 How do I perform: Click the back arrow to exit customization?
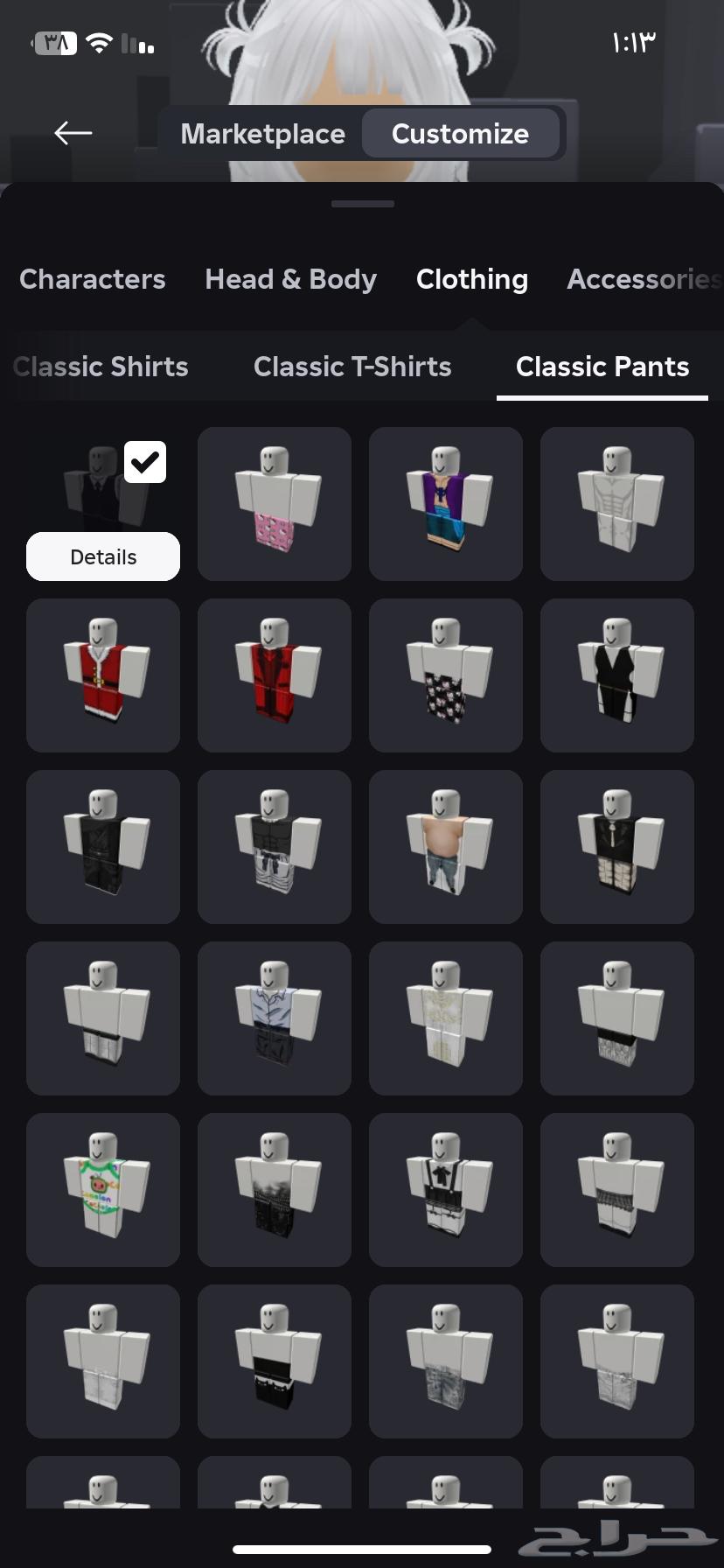coord(73,133)
